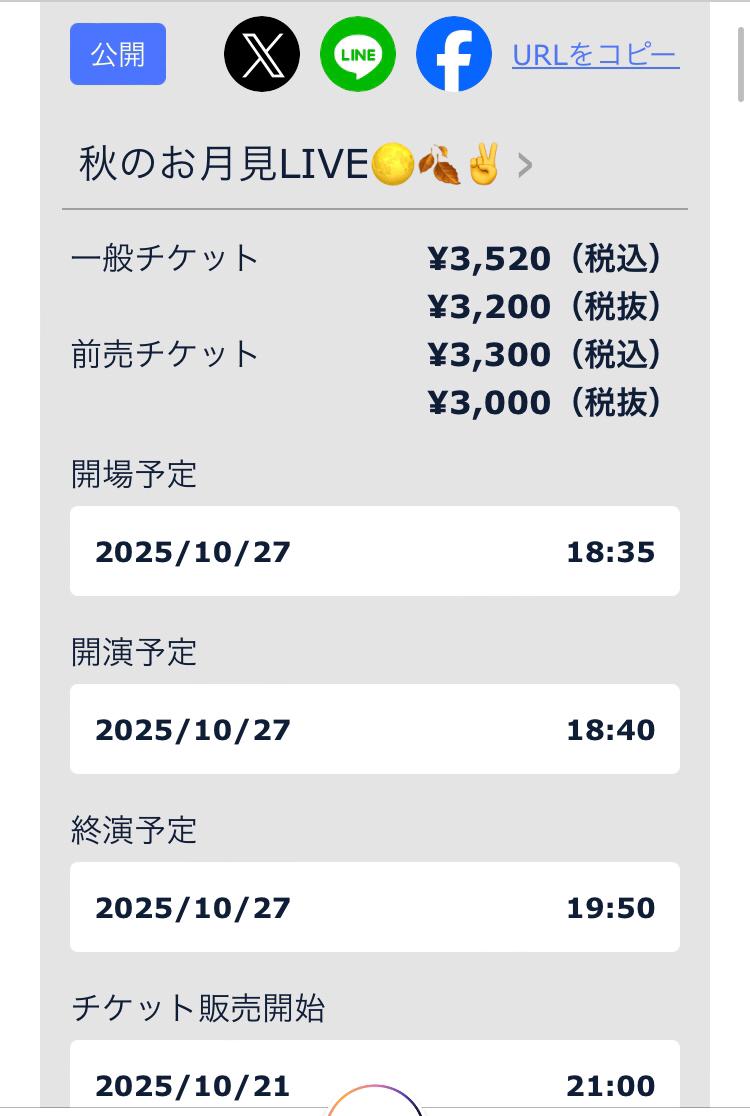
Task: Tap the blue 公開 button
Action: [x=118, y=54]
